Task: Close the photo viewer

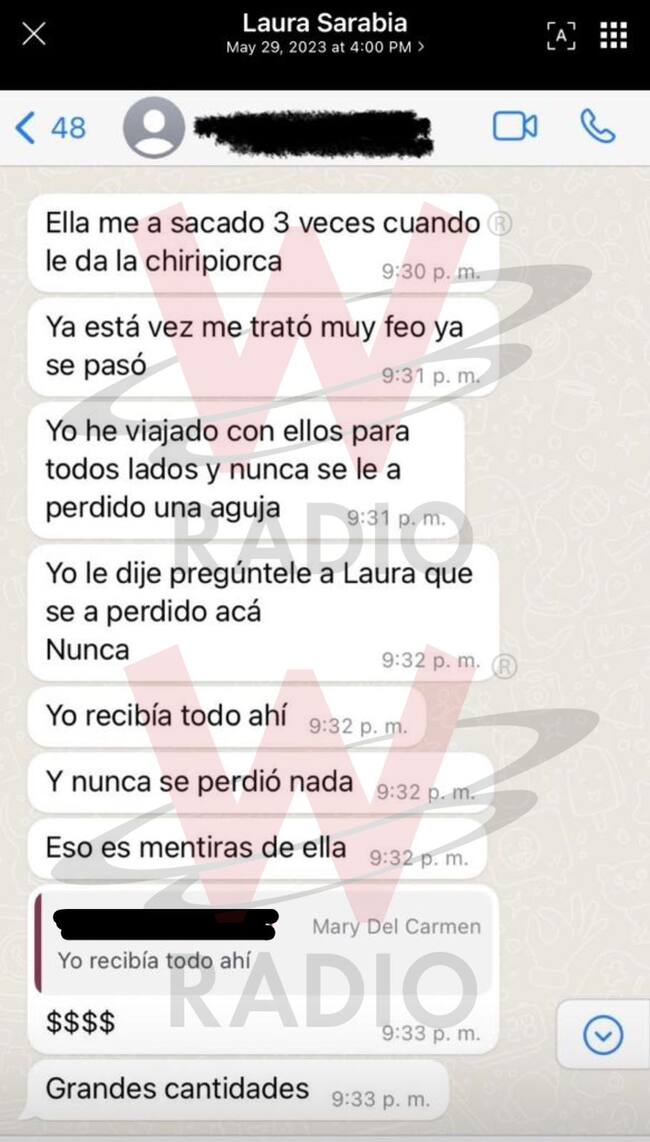Action: (x=34, y=34)
